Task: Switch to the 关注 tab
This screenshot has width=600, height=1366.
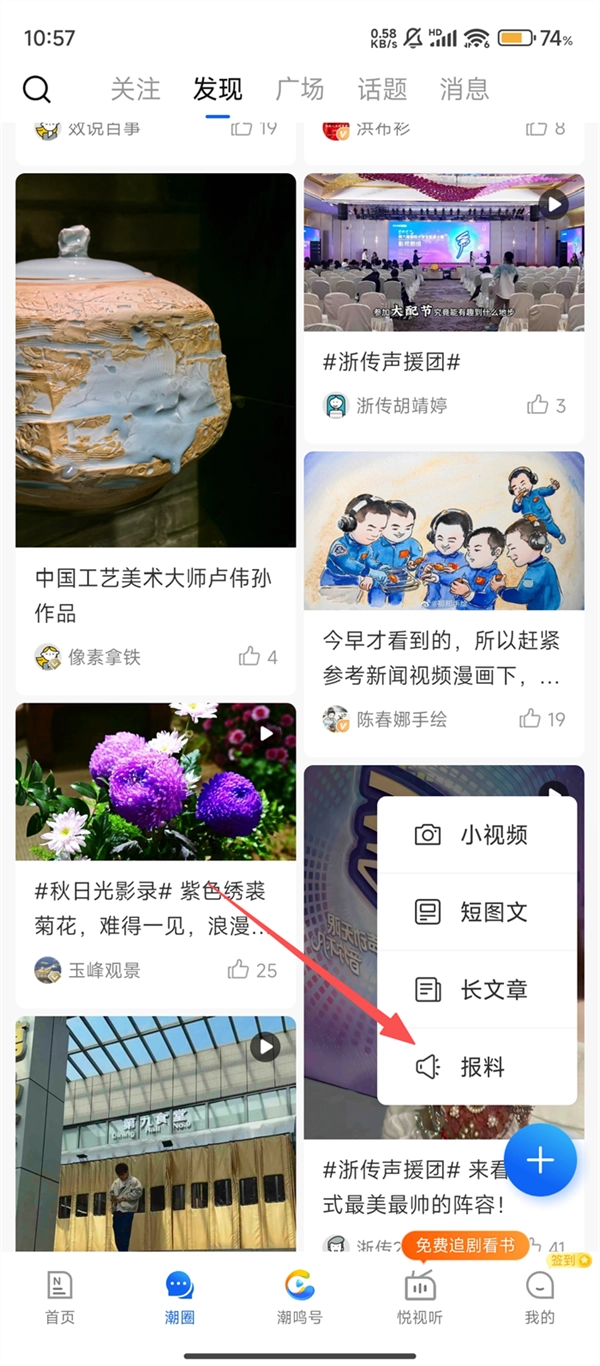Action: coord(135,89)
